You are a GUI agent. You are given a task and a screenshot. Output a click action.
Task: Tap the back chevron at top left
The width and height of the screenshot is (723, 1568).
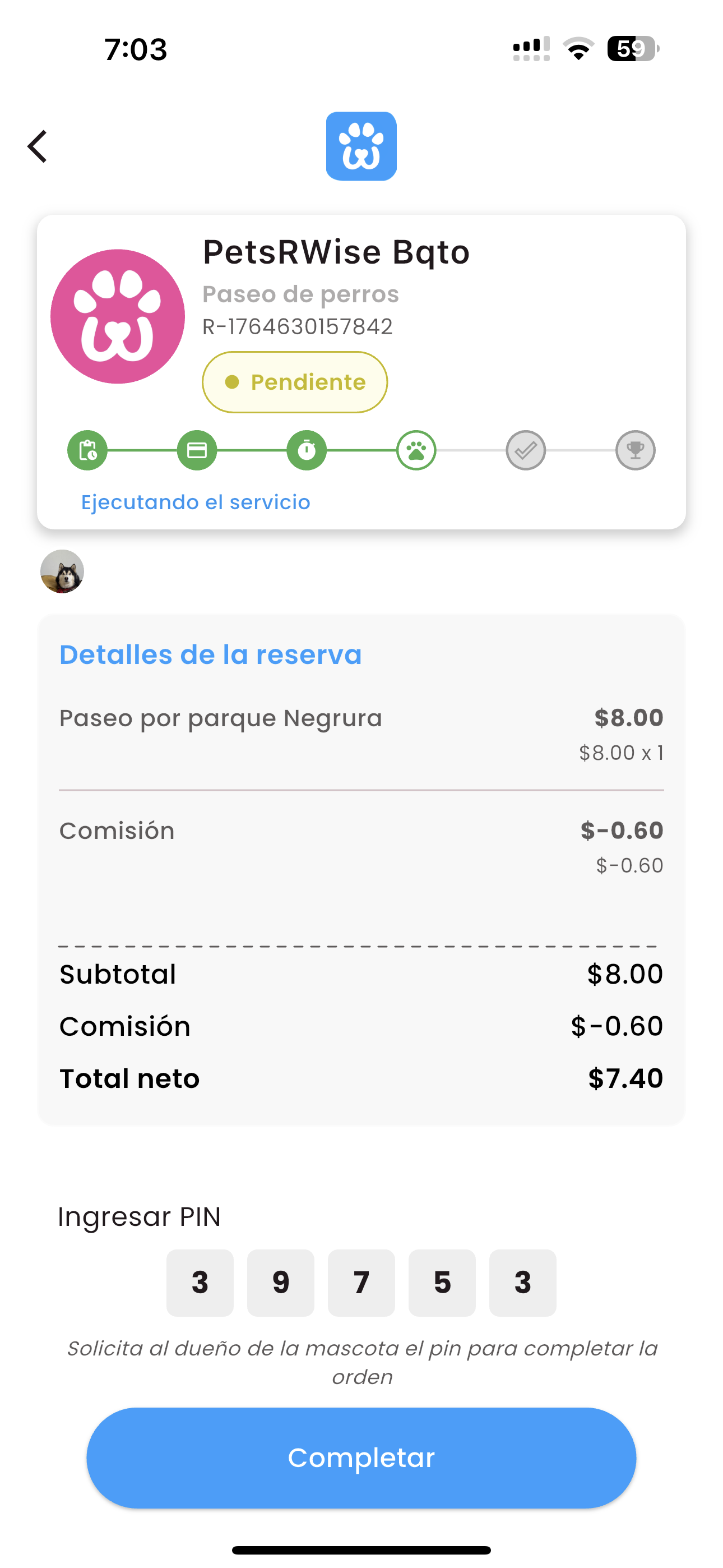coord(36,146)
